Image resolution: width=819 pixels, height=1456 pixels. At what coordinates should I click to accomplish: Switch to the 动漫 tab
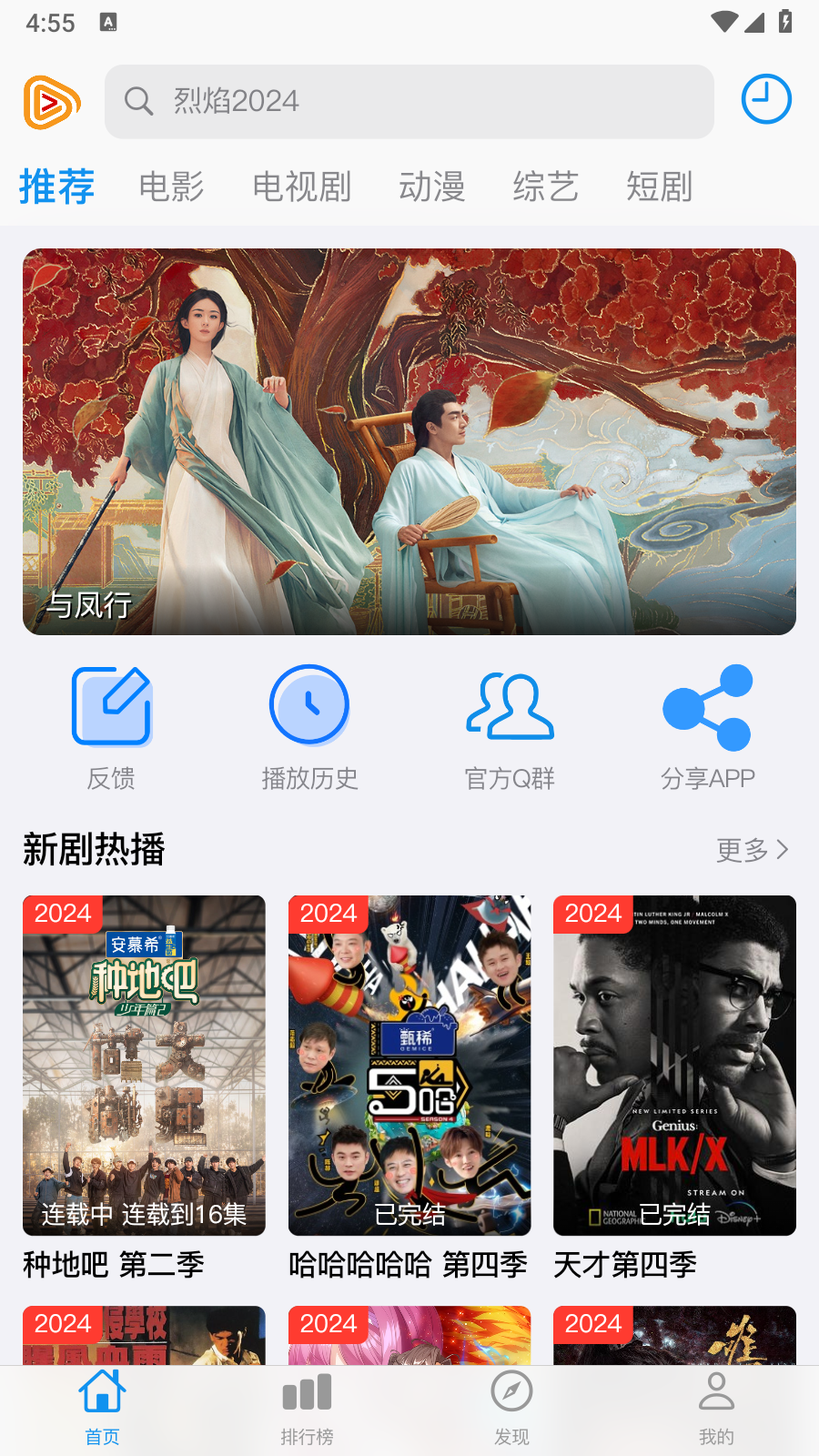coord(431,187)
